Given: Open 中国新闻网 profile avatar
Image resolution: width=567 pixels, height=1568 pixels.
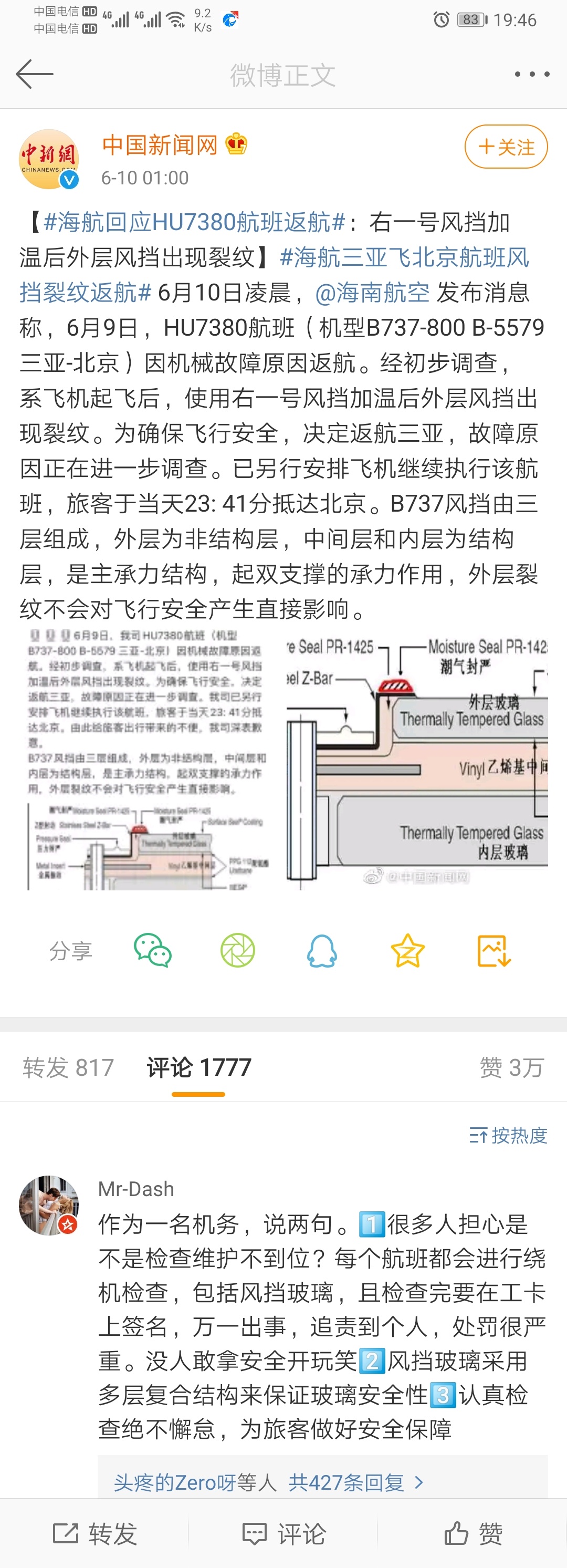Looking at the screenshot, I should tap(49, 160).
